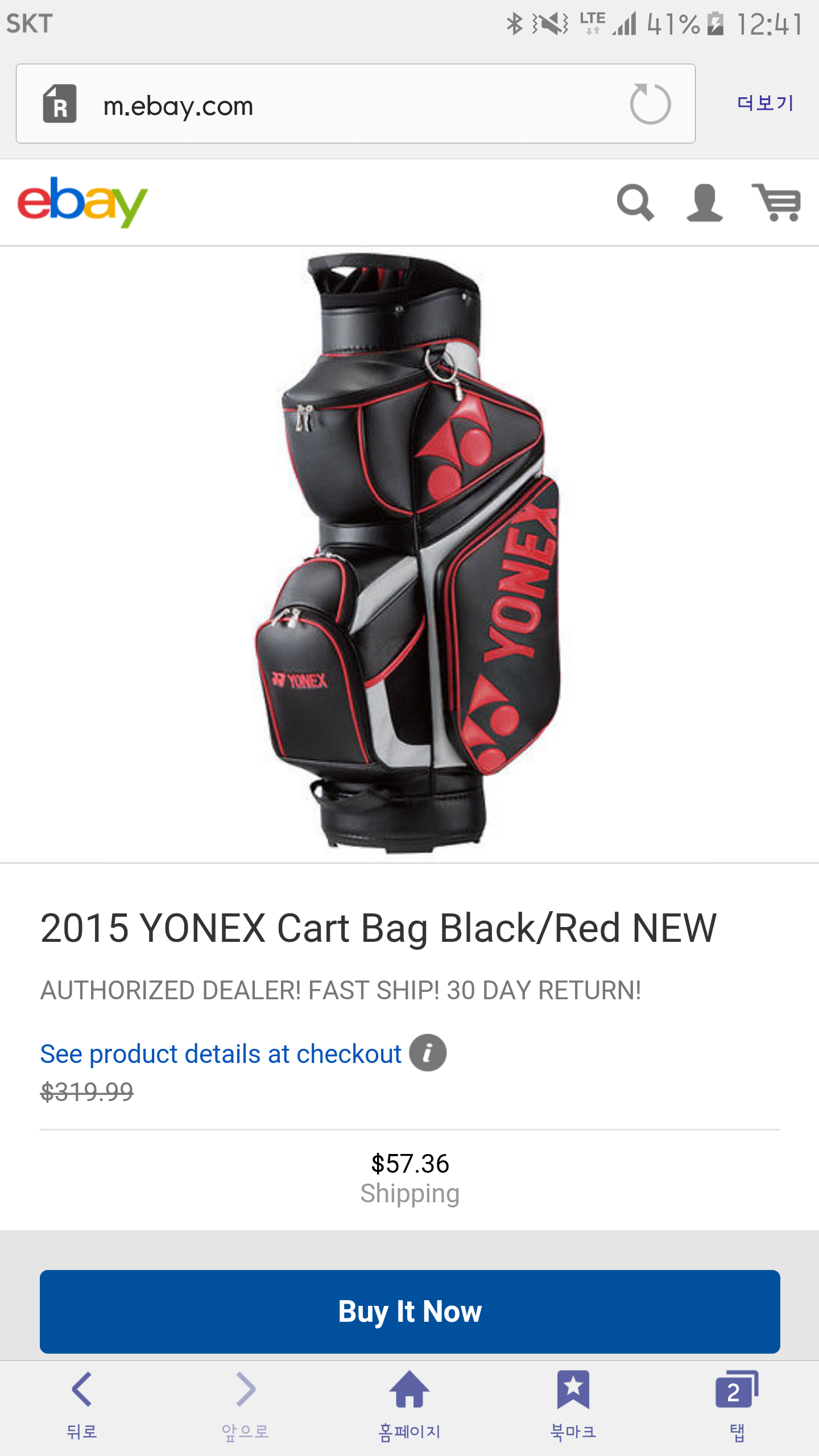This screenshot has height=1456, width=819.
Task: Show open tabs via 탭
Action: click(x=737, y=1404)
